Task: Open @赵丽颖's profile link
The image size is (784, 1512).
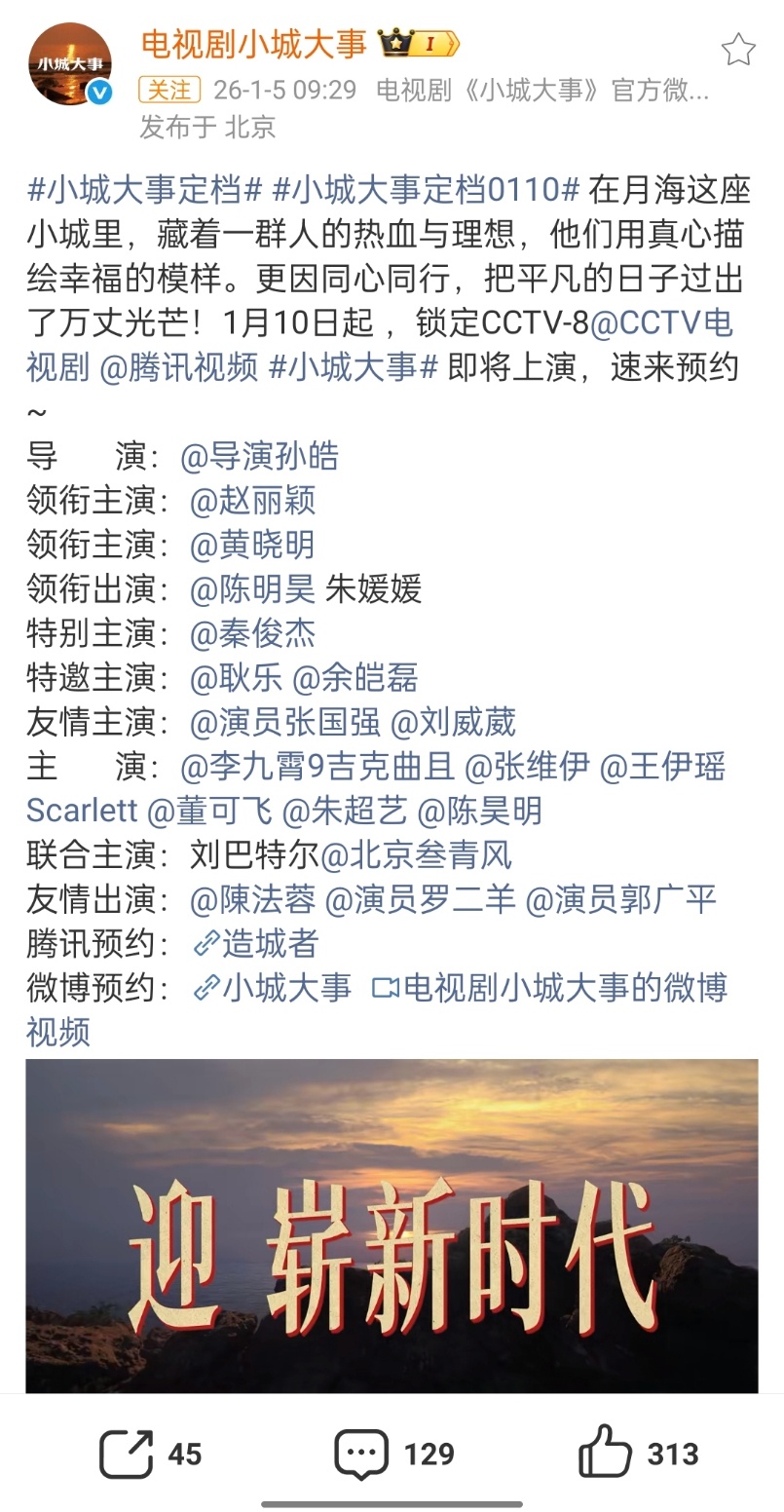Action: click(x=250, y=500)
